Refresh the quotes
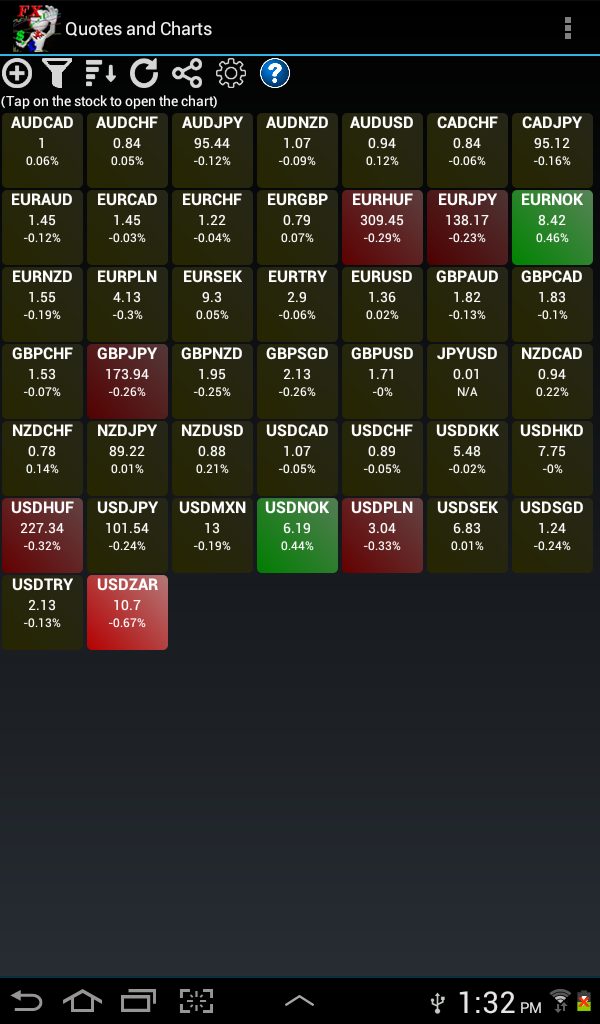The width and height of the screenshot is (600, 1024). click(x=144, y=73)
